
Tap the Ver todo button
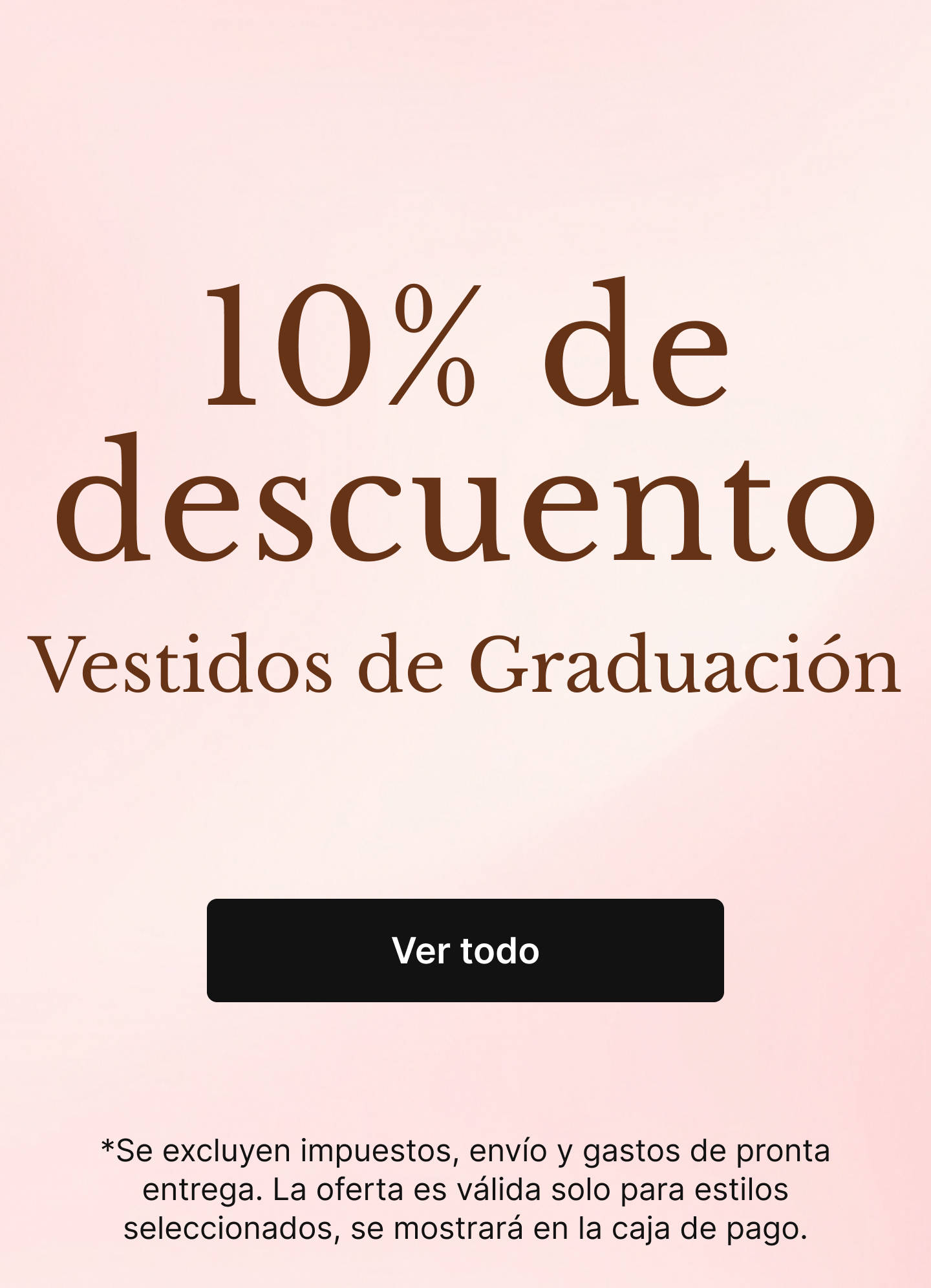(465, 950)
